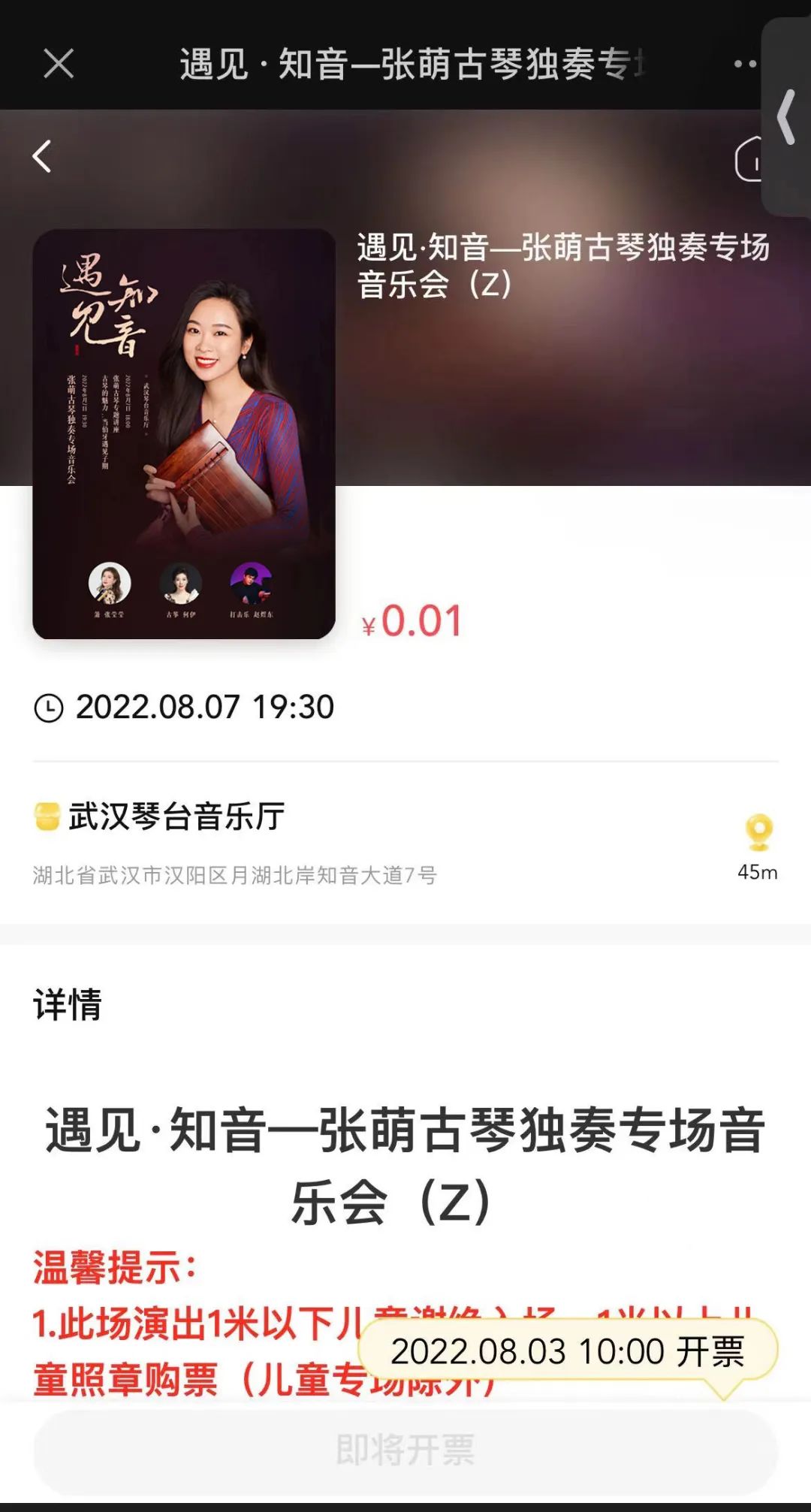Open the three-dot overflow menu
The width and height of the screenshot is (811, 1512).
[744, 64]
